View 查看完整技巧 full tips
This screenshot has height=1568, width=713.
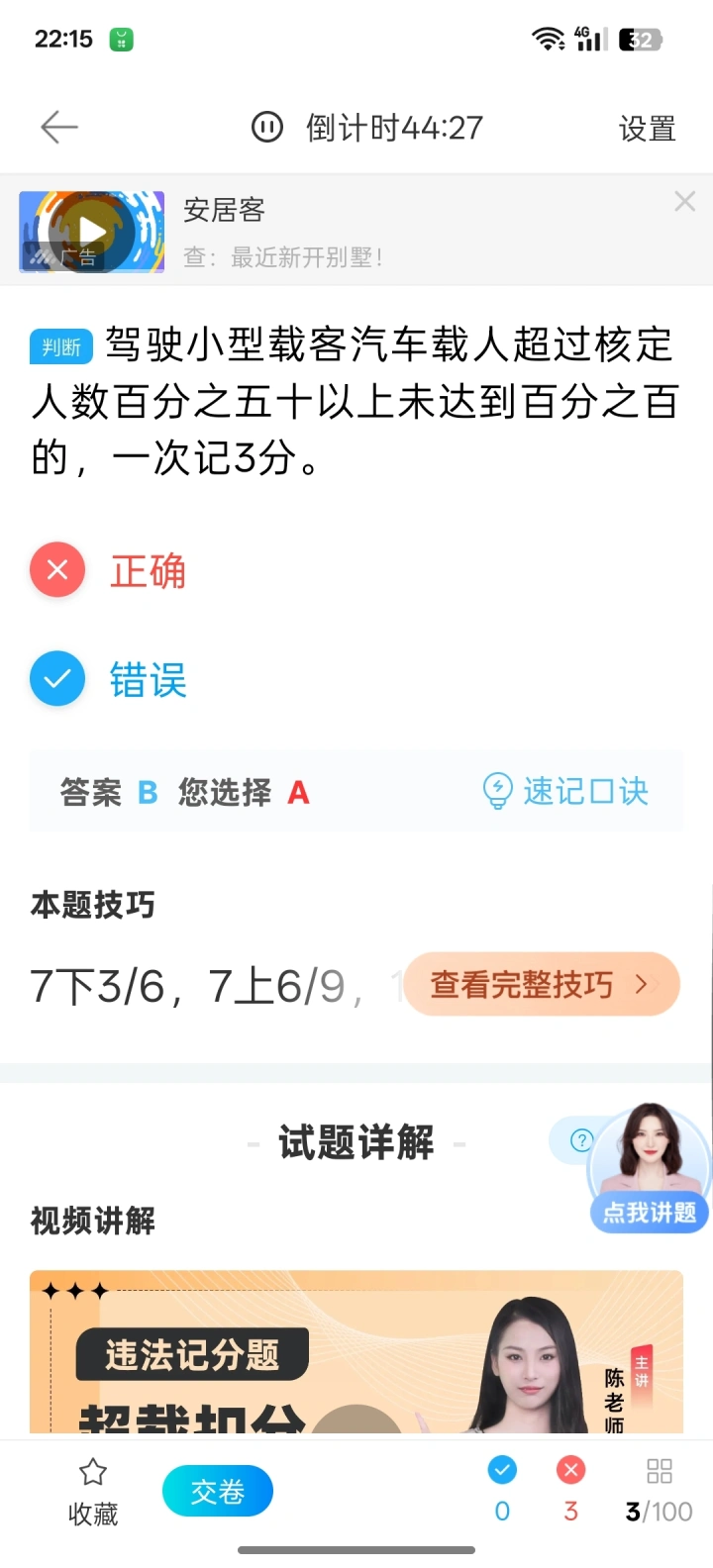(540, 984)
